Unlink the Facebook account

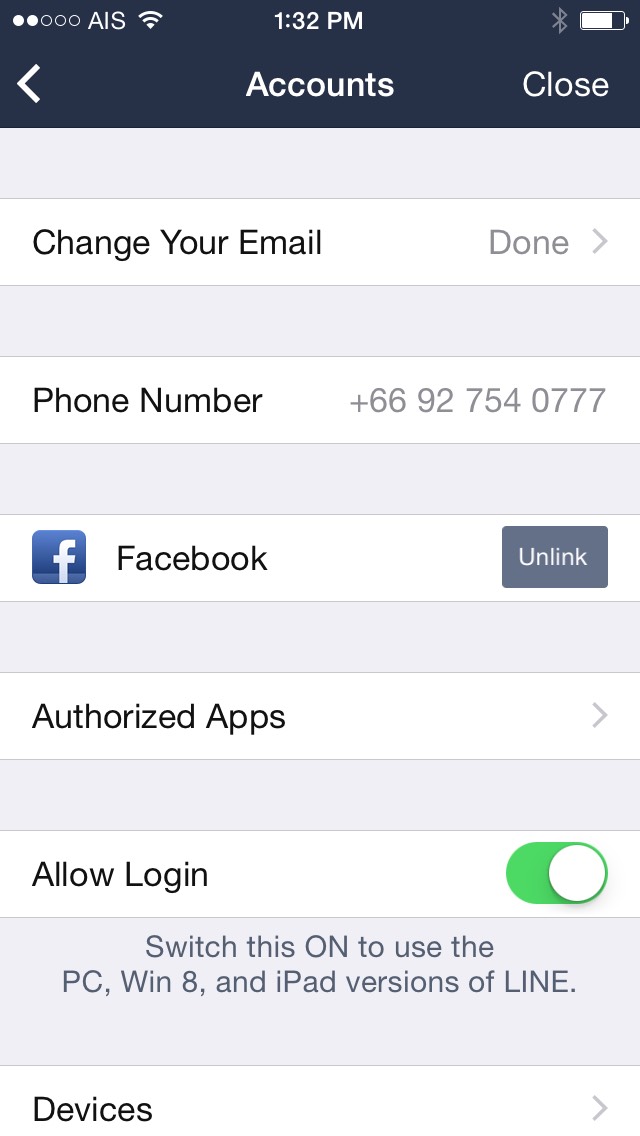point(554,557)
